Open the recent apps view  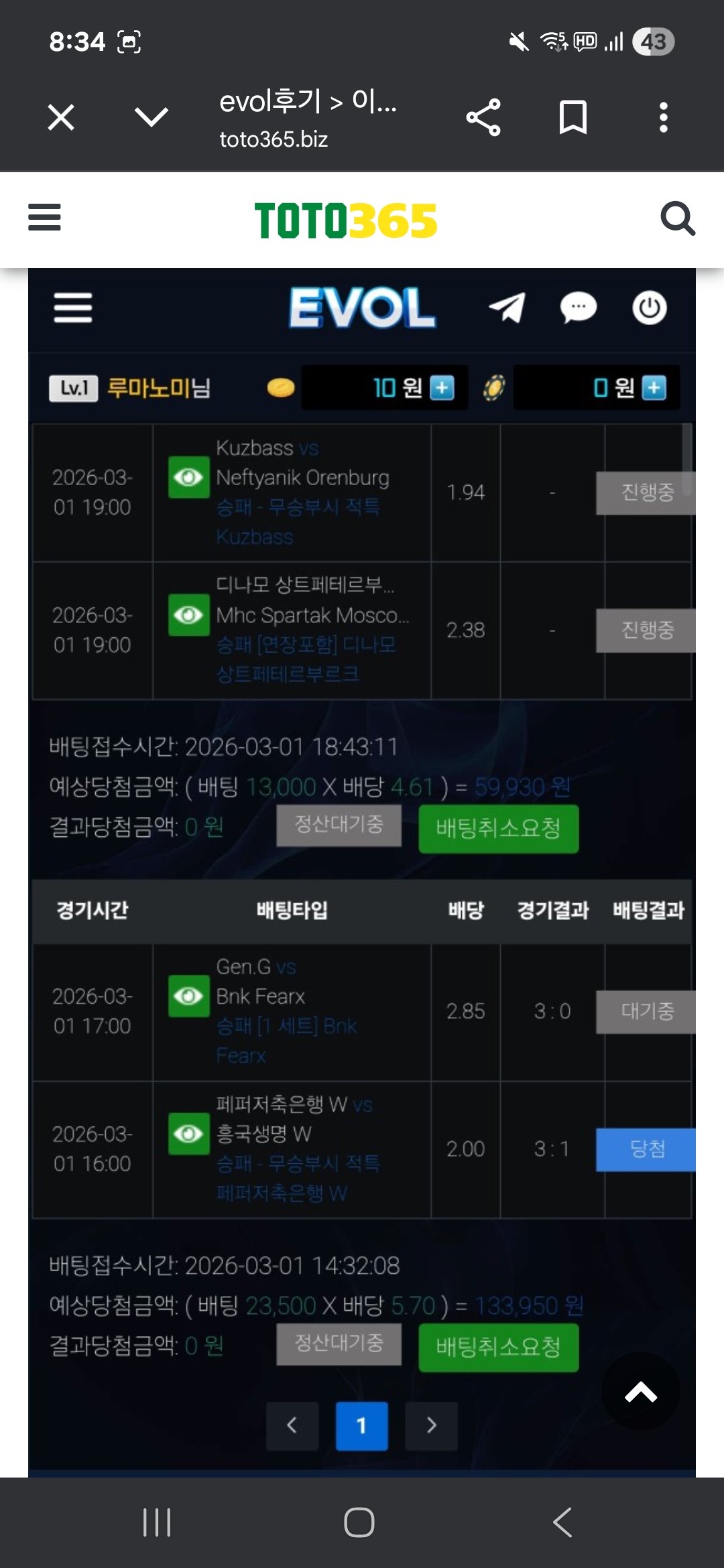click(x=157, y=1522)
